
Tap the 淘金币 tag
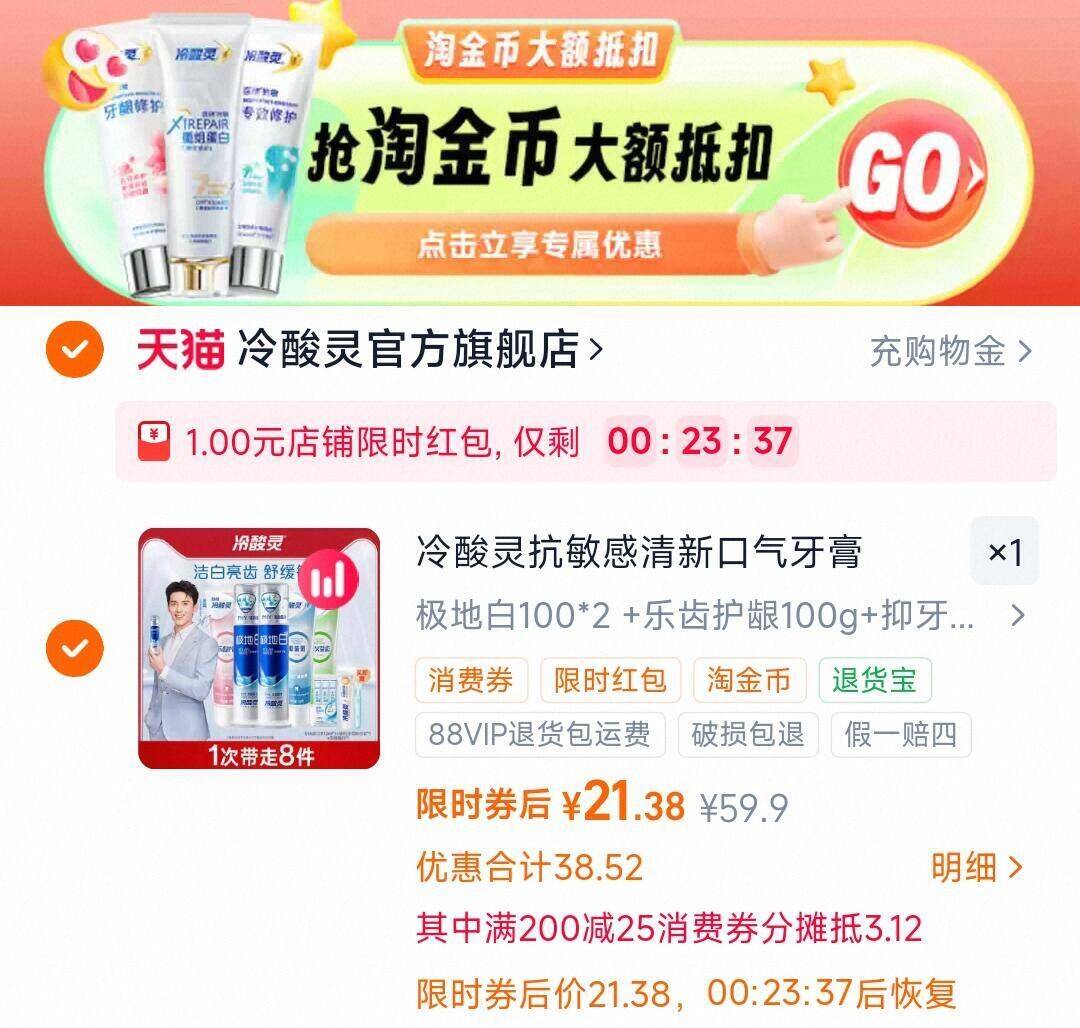(x=749, y=680)
